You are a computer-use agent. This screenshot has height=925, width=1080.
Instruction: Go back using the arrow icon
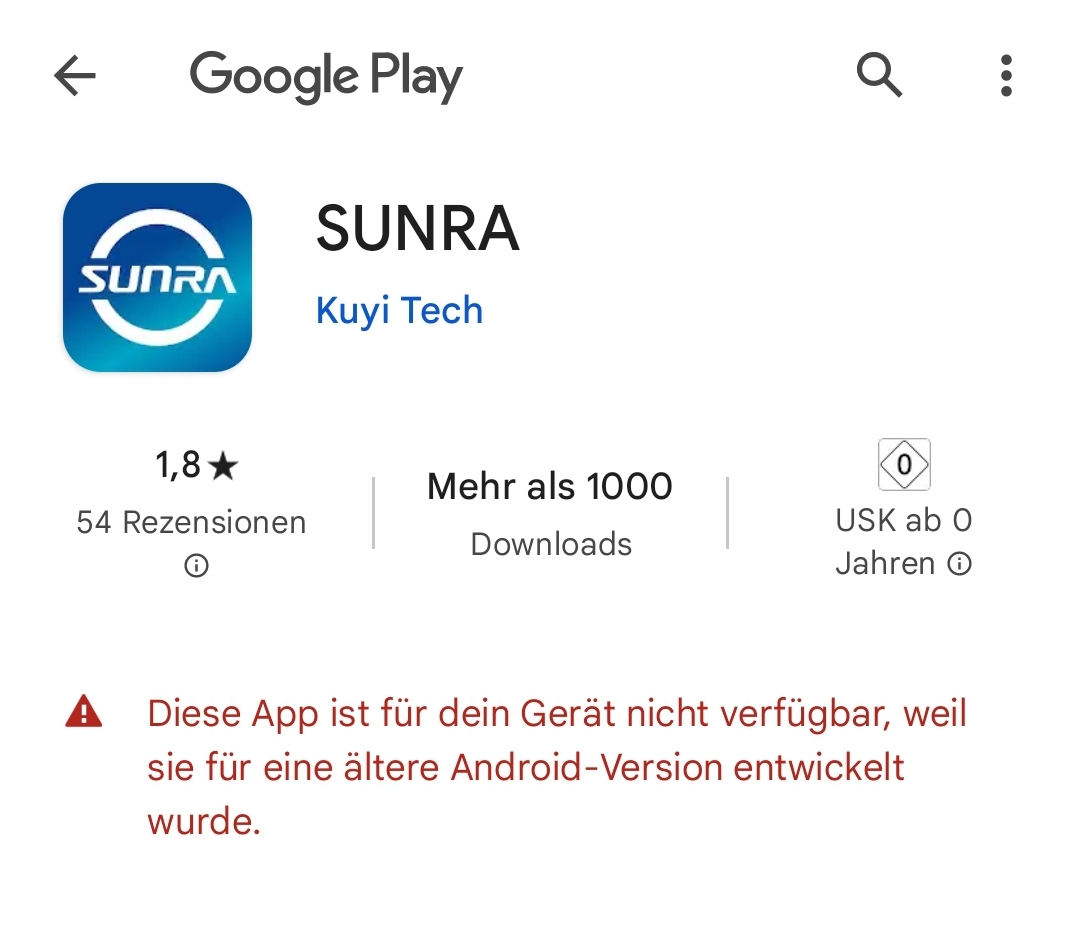click(x=75, y=76)
